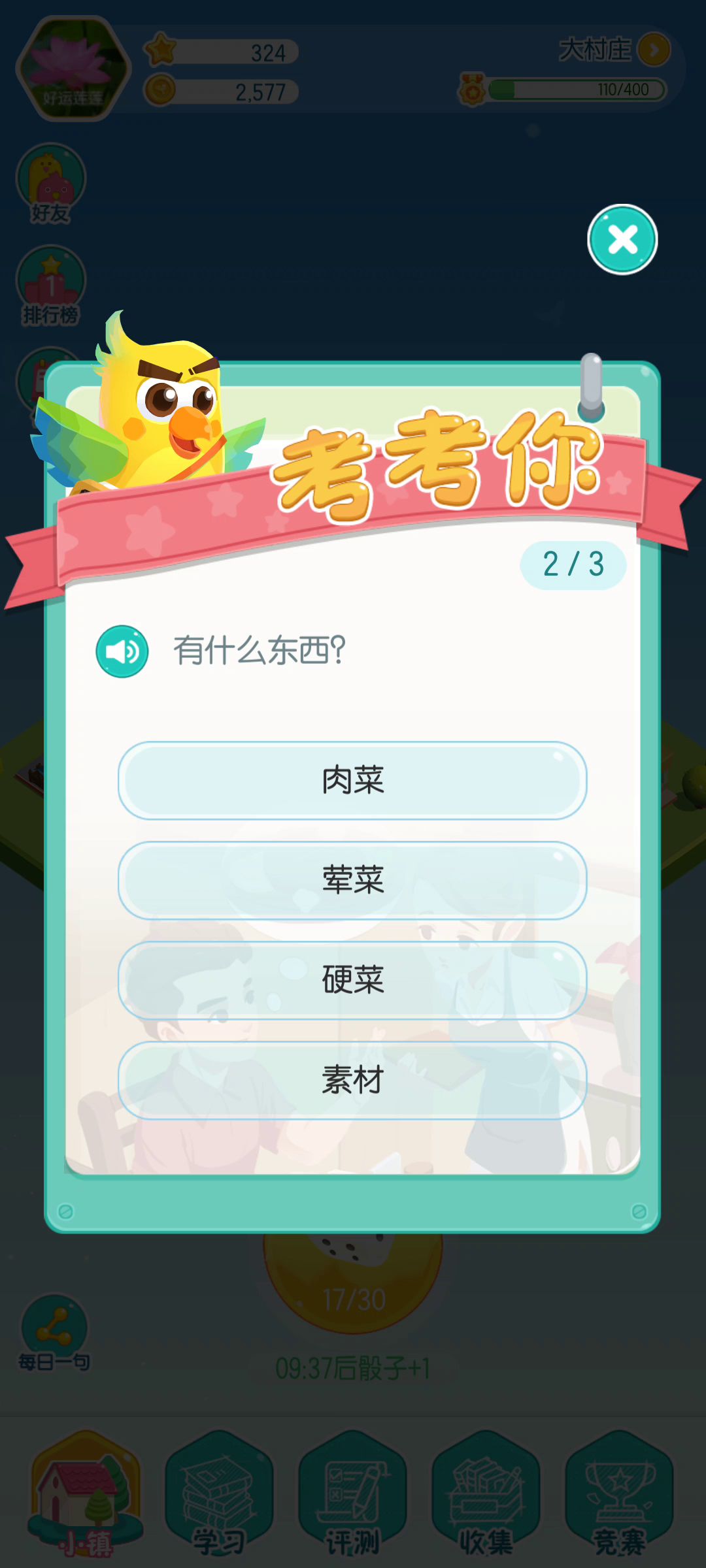Play the question audio
Viewport: 706px width, 1568px height.
[x=122, y=651]
